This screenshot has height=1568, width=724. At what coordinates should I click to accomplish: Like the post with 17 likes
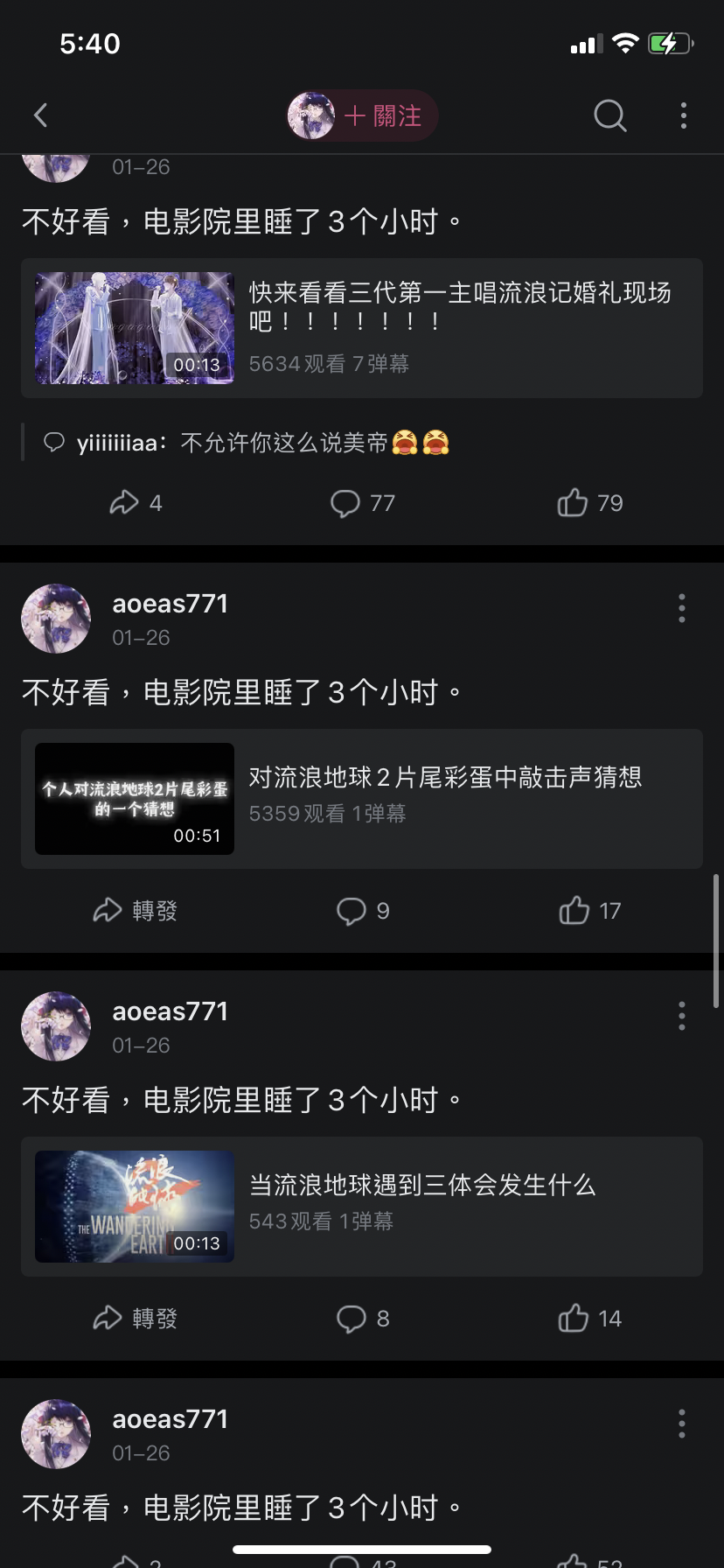[589, 911]
